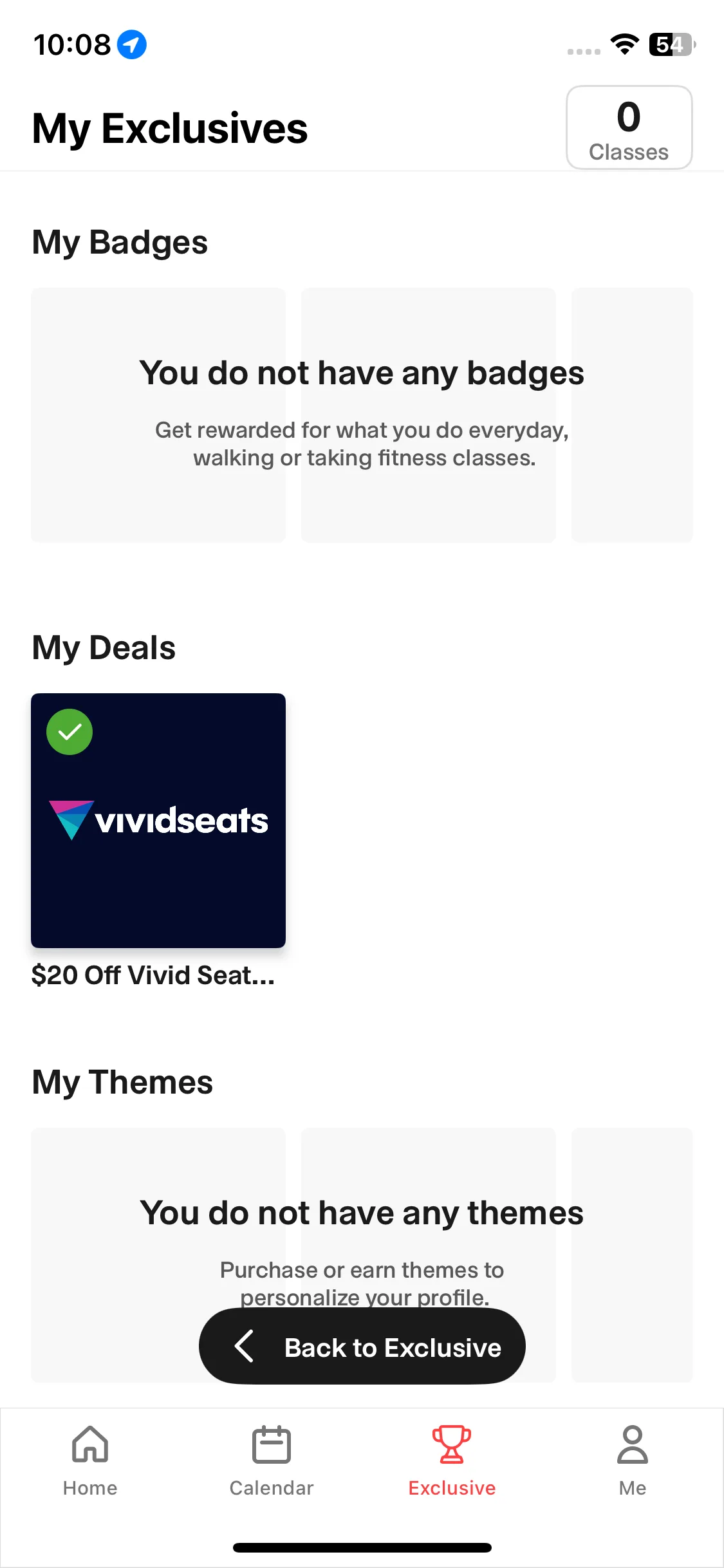The width and height of the screenshot is (724, 1568).
Task: Open the $20 Off Vivid Seats deal
Action: click(x=158, y=820)
